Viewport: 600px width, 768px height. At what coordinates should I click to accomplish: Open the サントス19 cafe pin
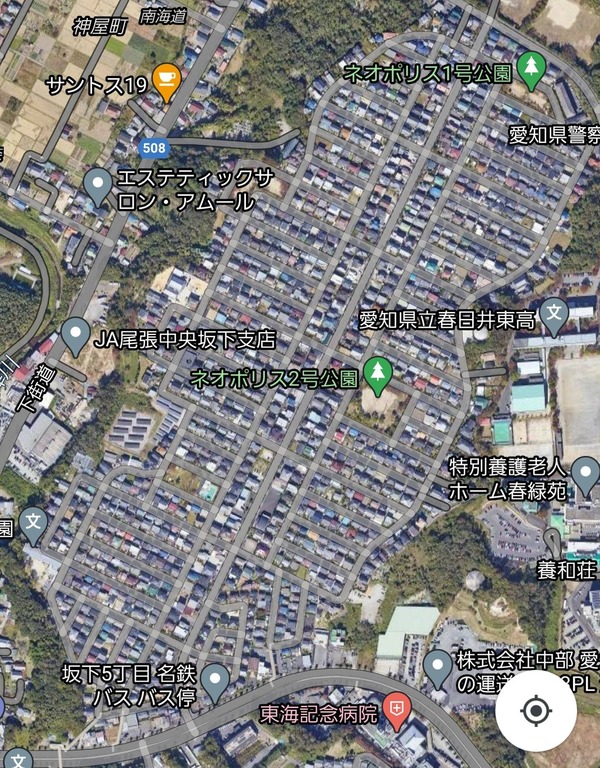pos(167,85)
